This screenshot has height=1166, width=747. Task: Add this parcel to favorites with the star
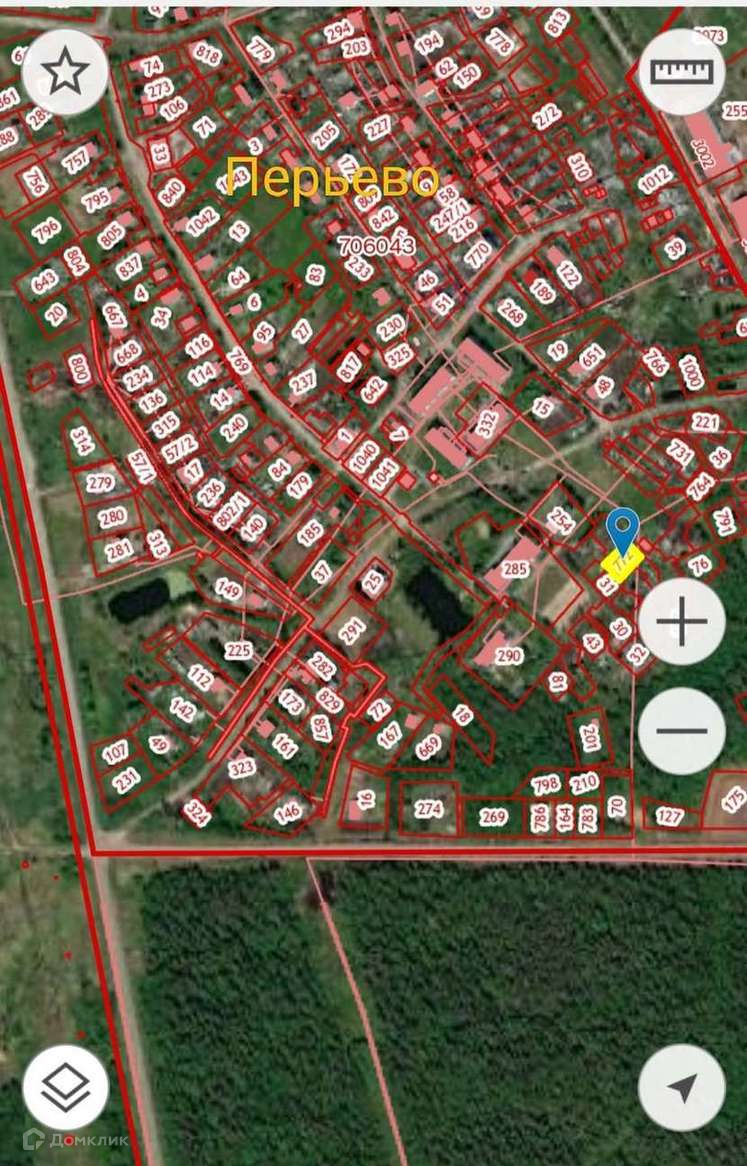point(65,71)
